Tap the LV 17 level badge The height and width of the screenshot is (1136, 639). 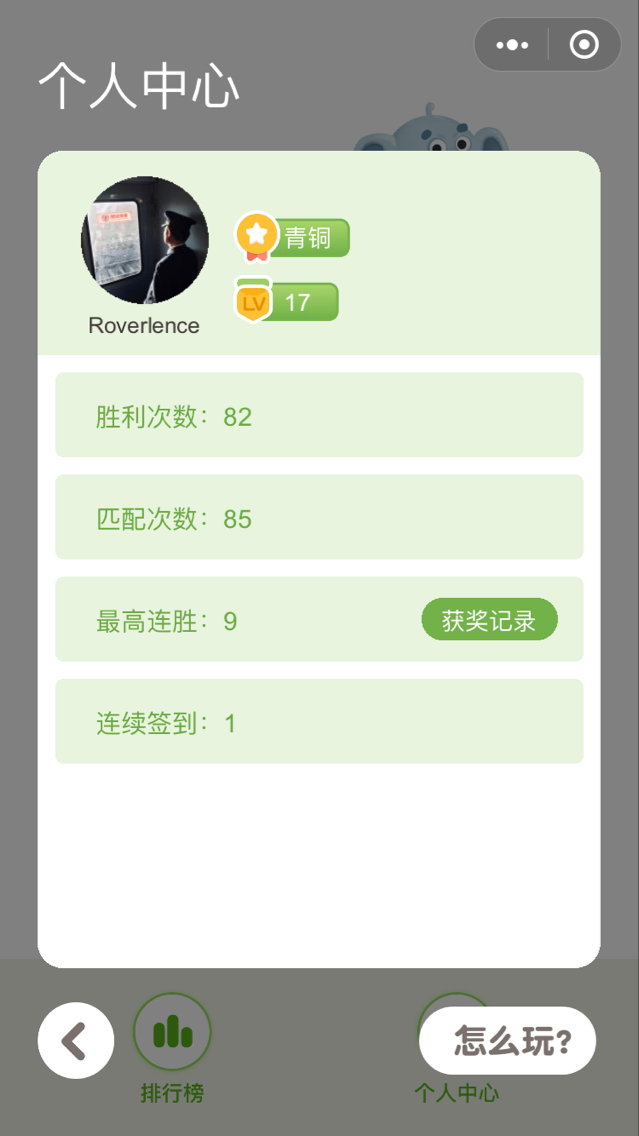286,301
